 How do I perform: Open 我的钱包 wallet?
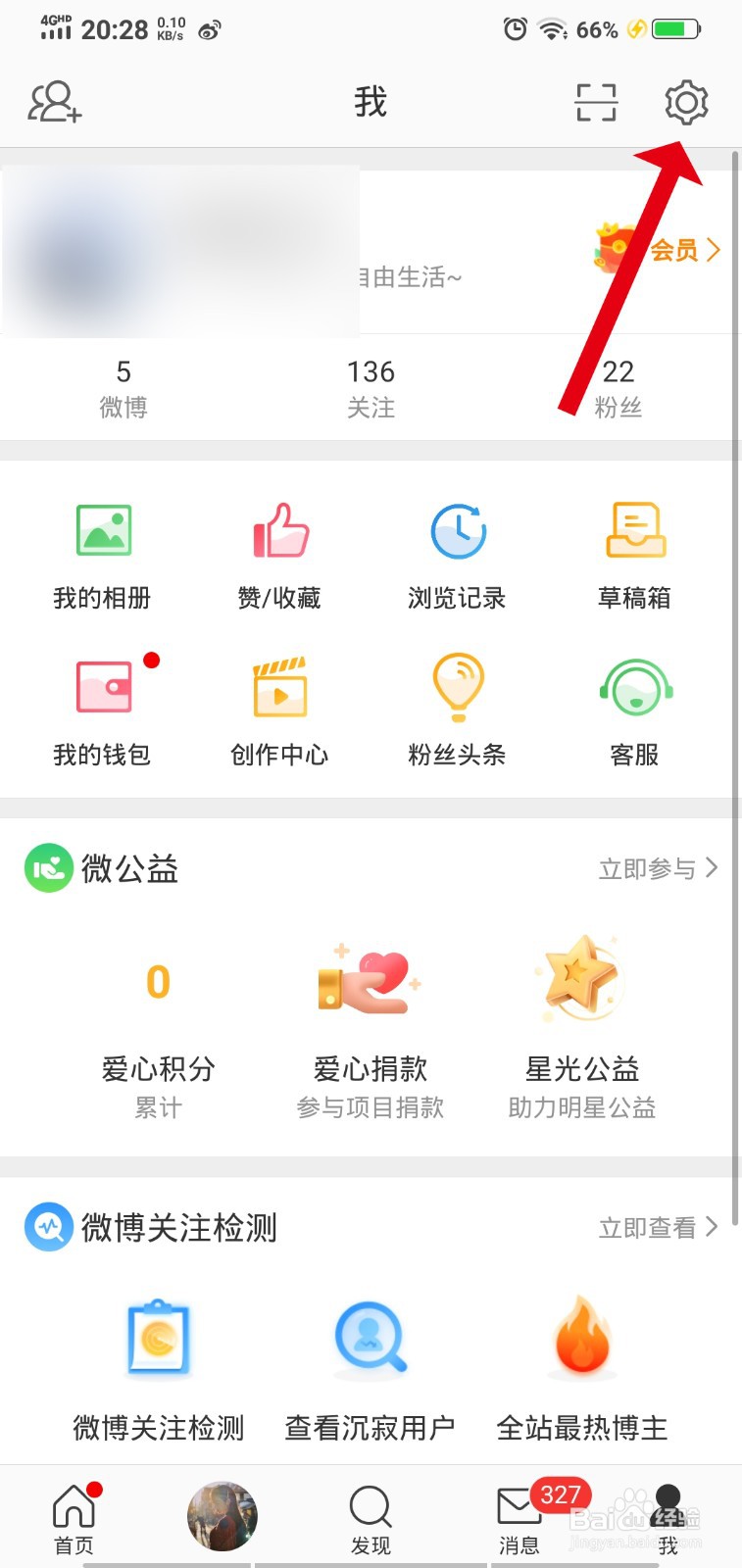pos(103,711)
